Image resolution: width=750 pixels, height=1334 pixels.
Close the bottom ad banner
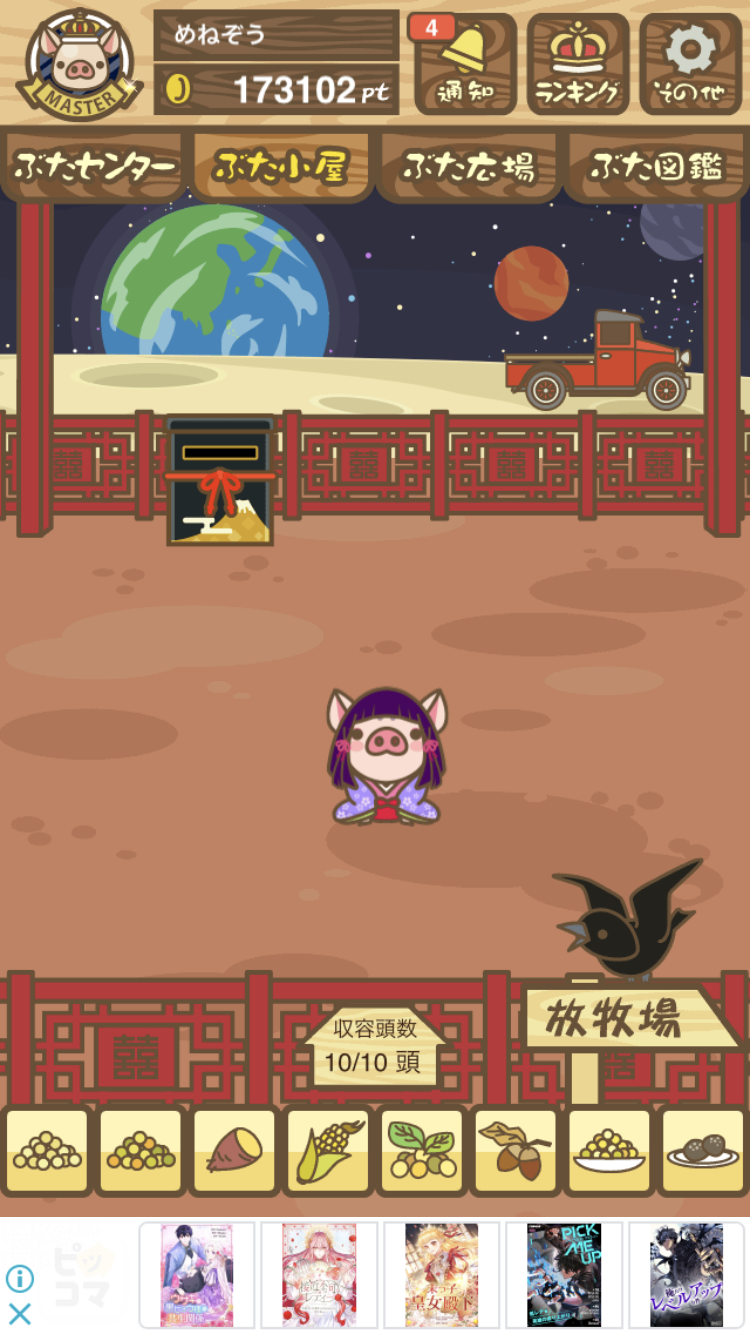point(20,1313)
